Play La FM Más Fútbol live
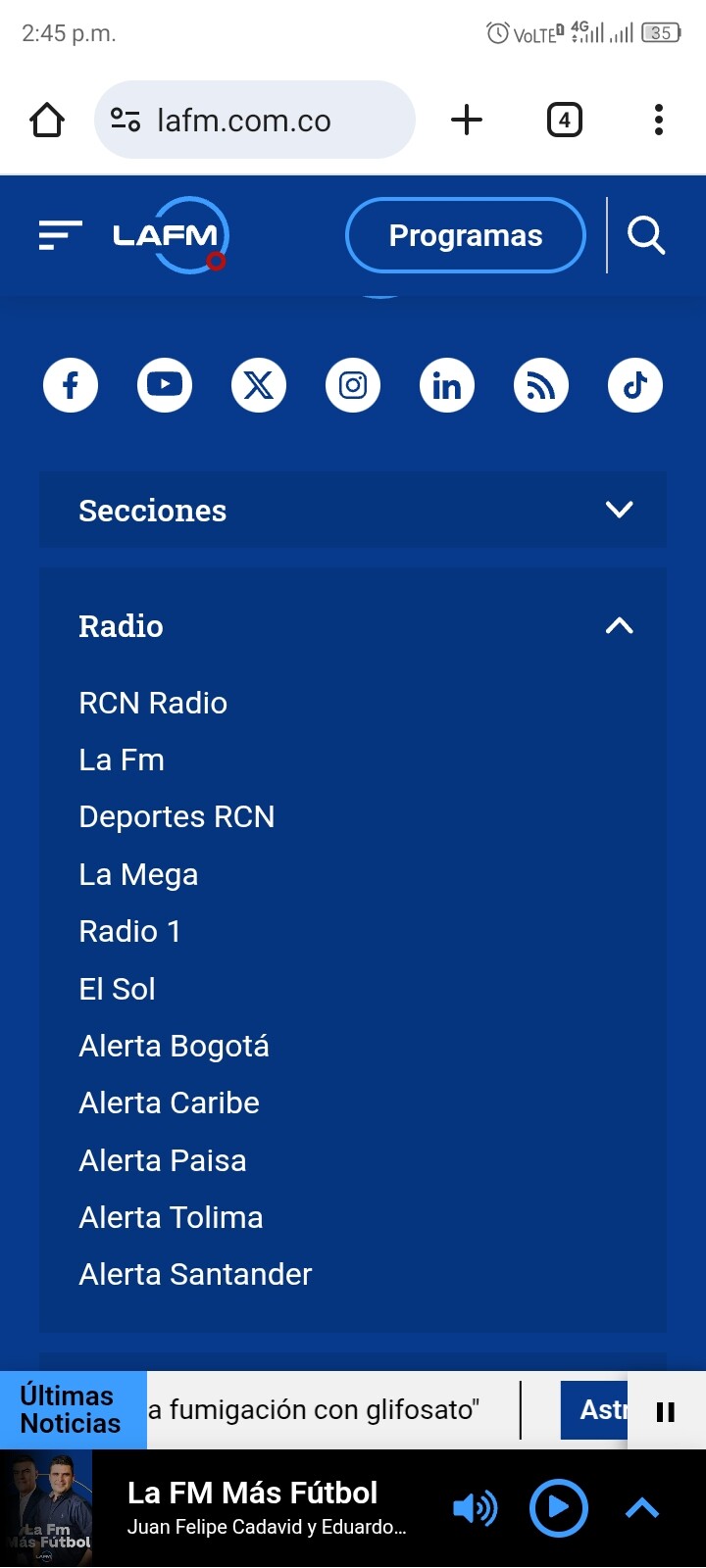The image size is (706, 1568). click(558, 1507)
